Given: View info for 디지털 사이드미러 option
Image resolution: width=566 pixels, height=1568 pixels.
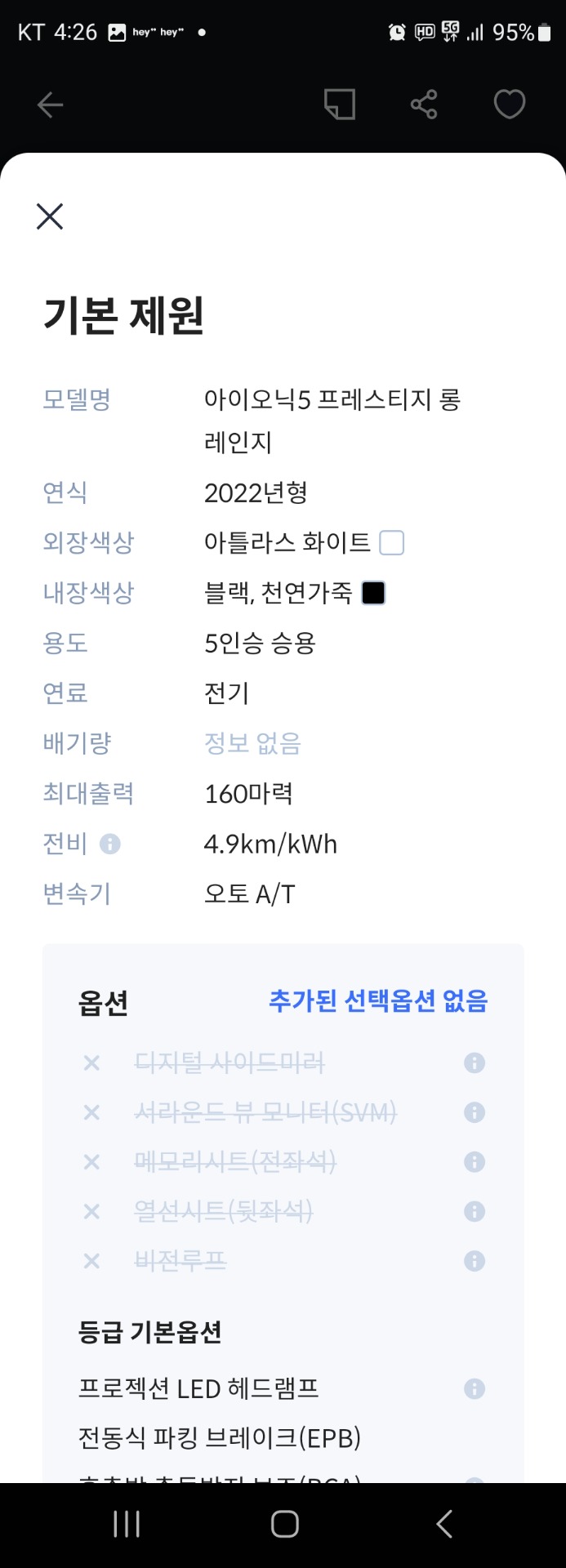Looking at the screenshot, I should pos(474,1062).
